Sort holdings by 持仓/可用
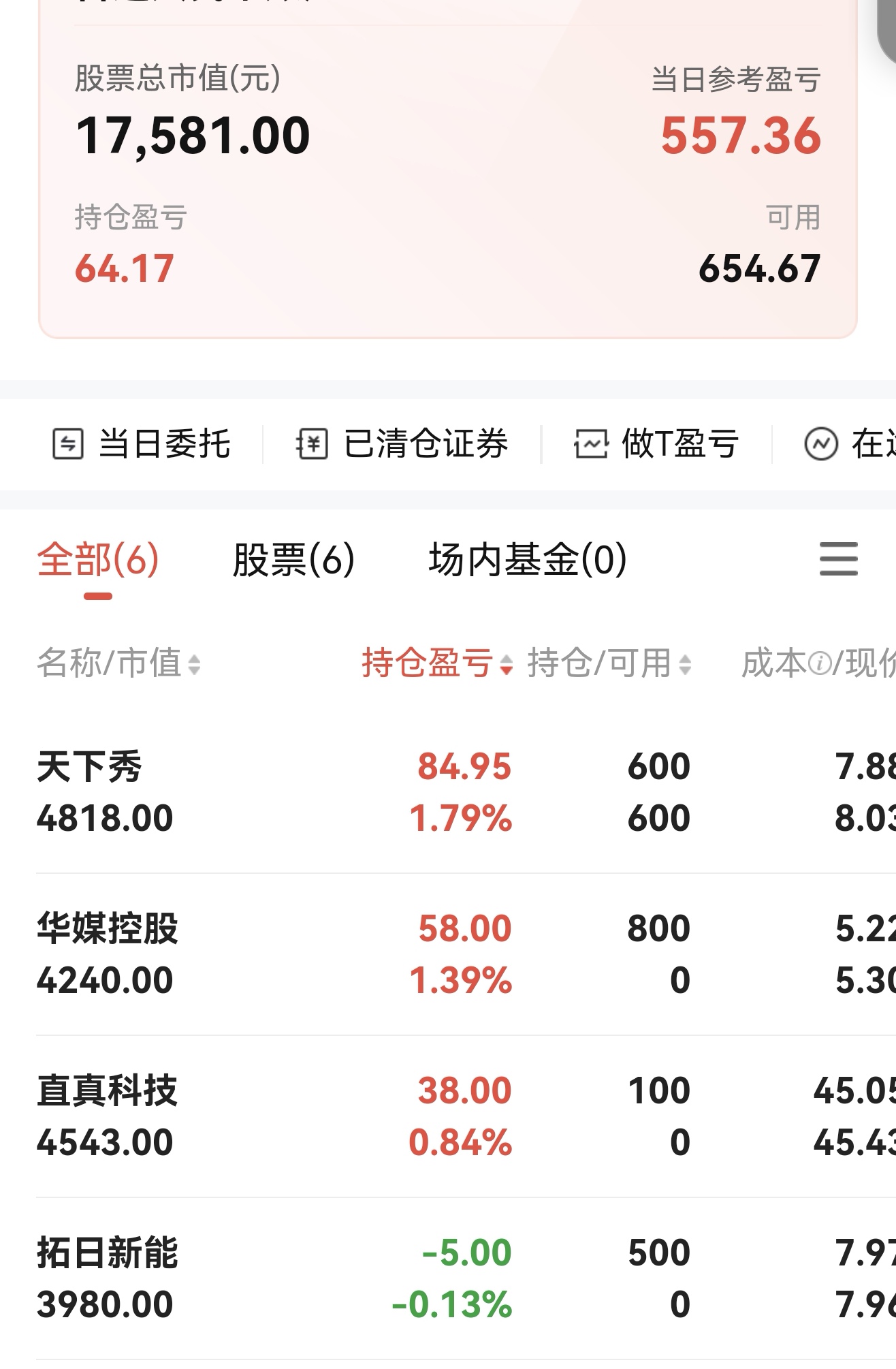896x1369 pixels. (609, 663)
